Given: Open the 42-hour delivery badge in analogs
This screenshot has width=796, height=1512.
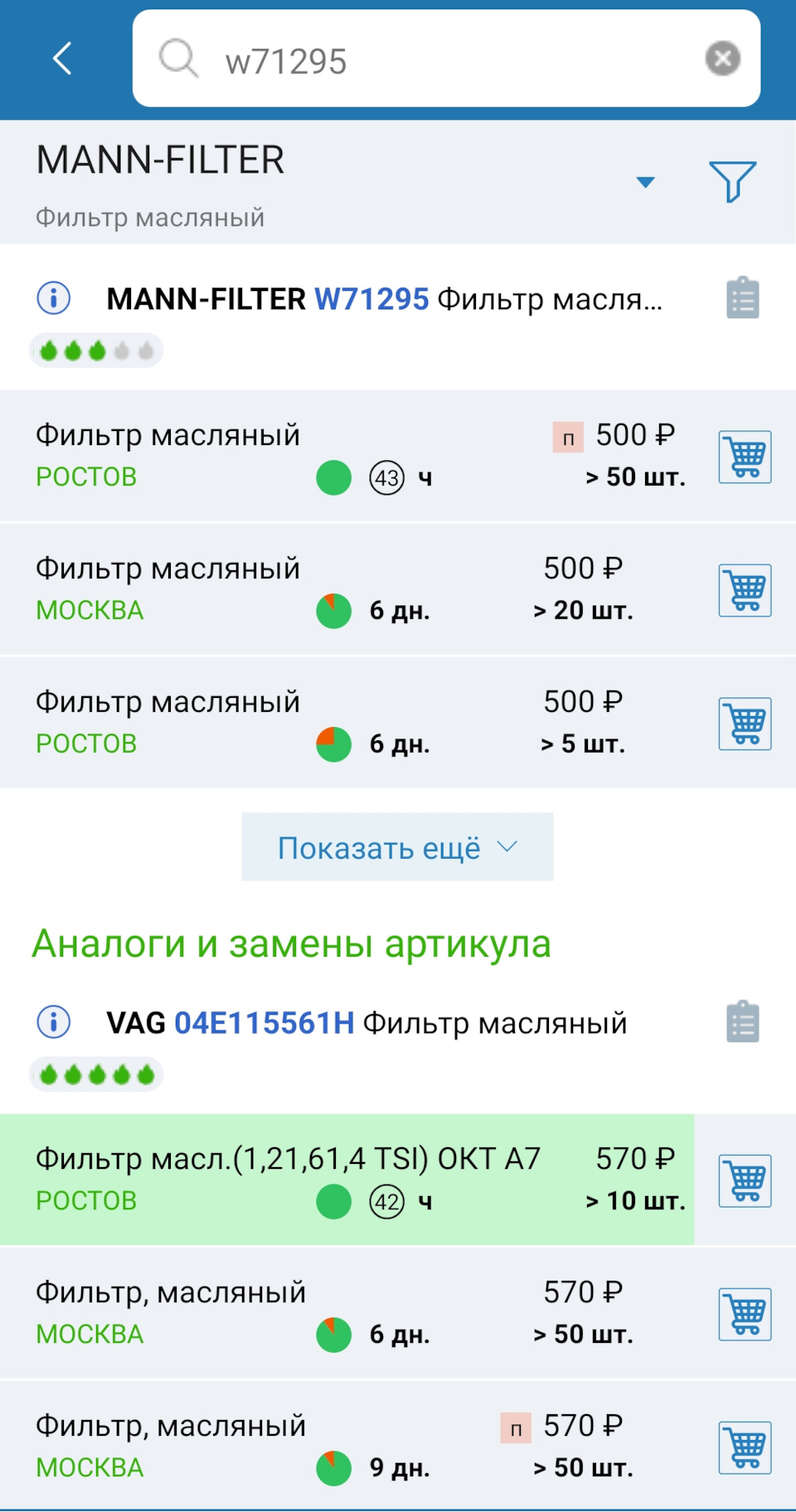Looking at the screenshot, I should pyautogui.click(x=385, y=1200).
